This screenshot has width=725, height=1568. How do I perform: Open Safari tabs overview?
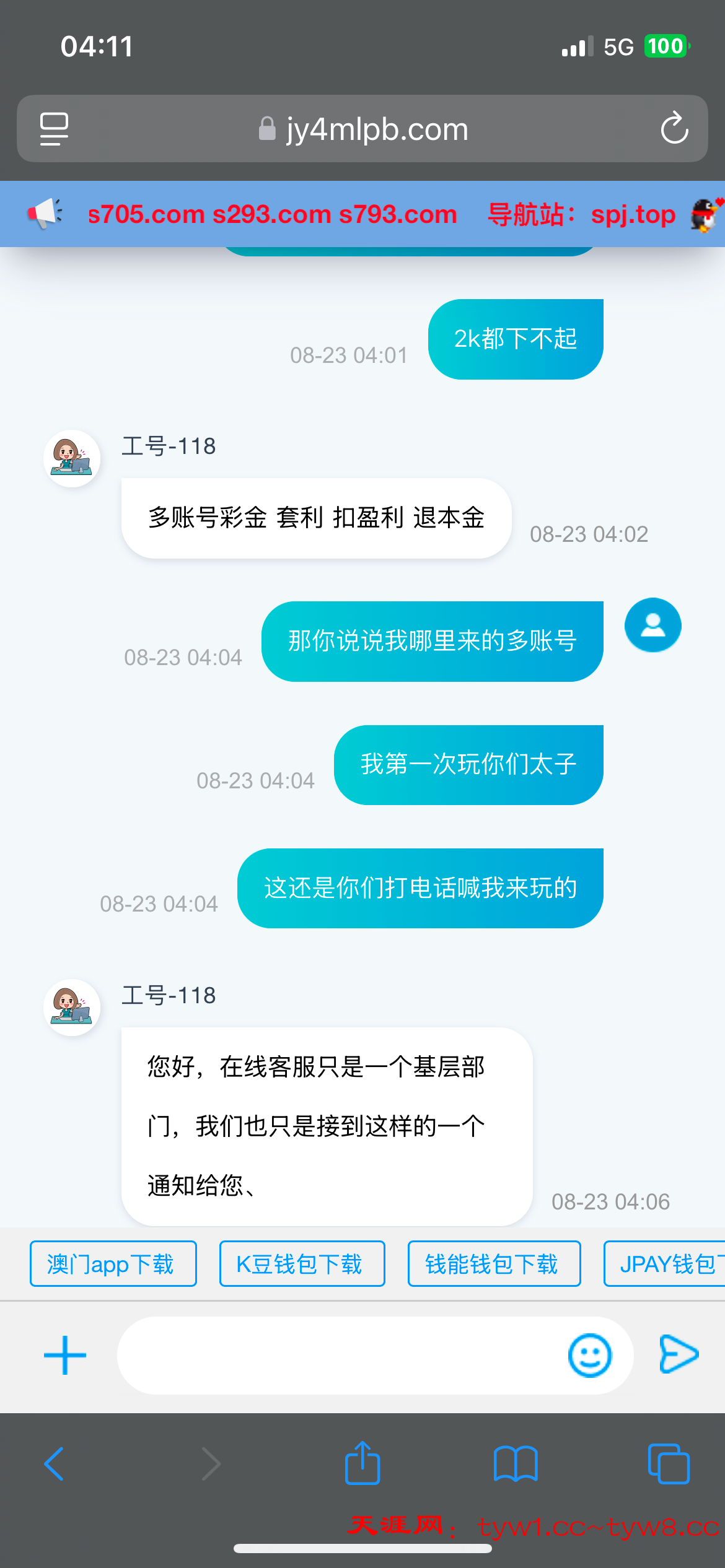tap(668, 1464)
